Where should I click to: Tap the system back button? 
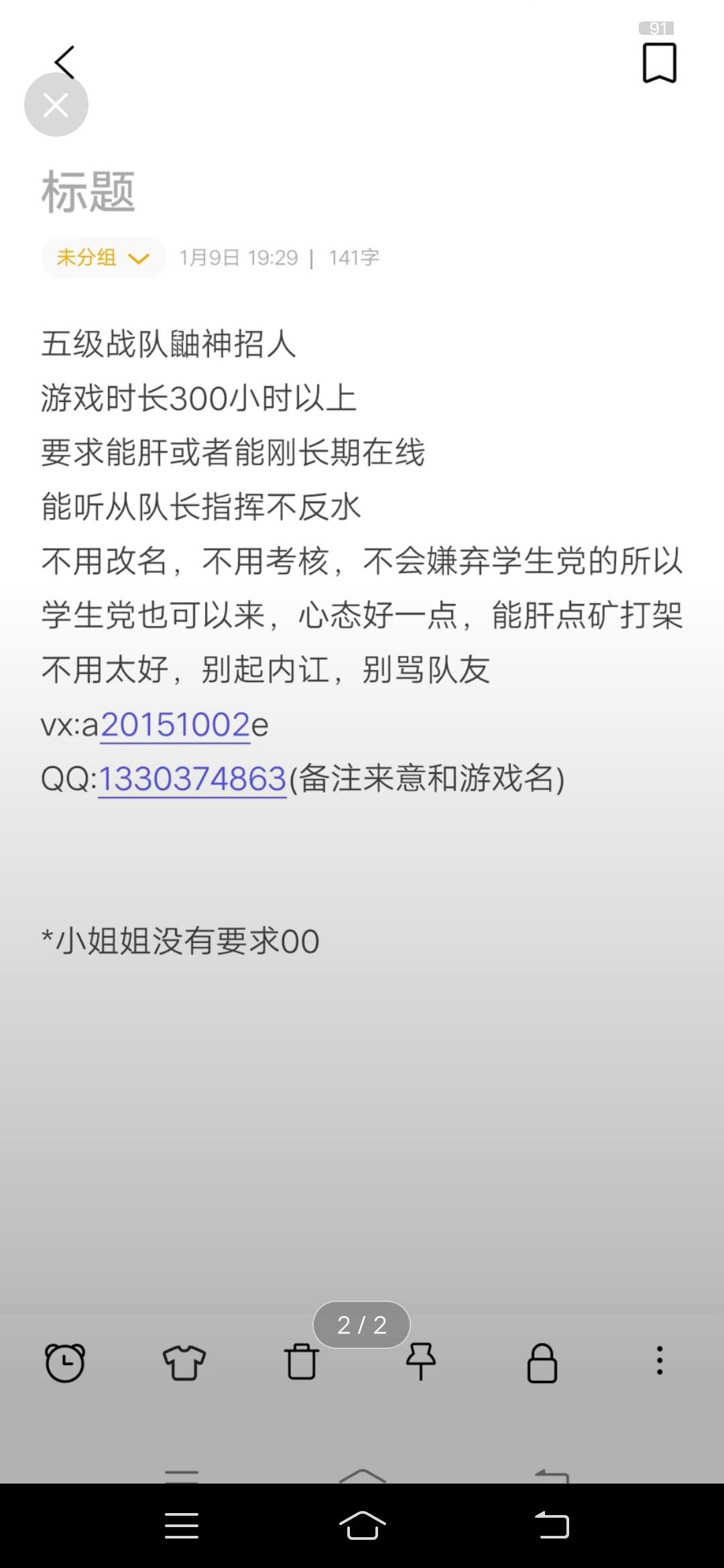click(x=552, y=1526)
